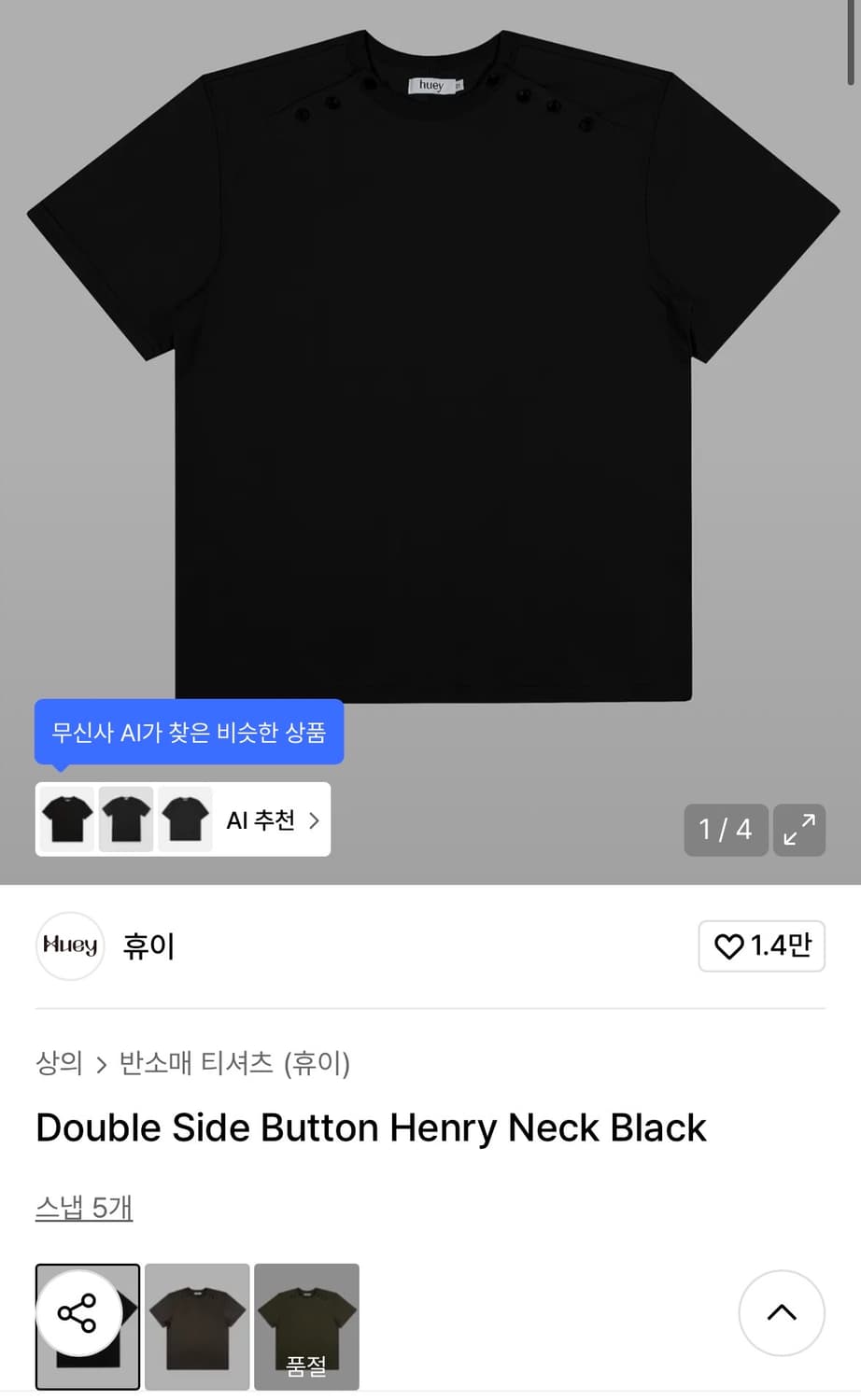Click the scroll-to-top arrow button

782,1313
